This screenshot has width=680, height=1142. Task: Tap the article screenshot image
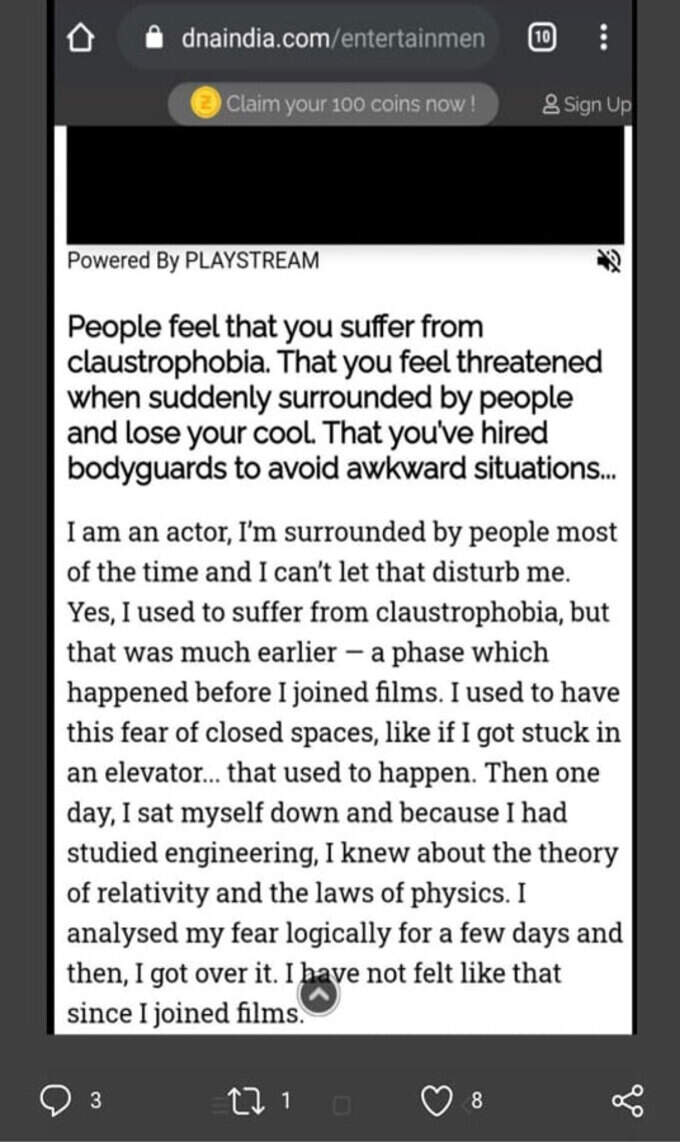click(x=341, y=517)
